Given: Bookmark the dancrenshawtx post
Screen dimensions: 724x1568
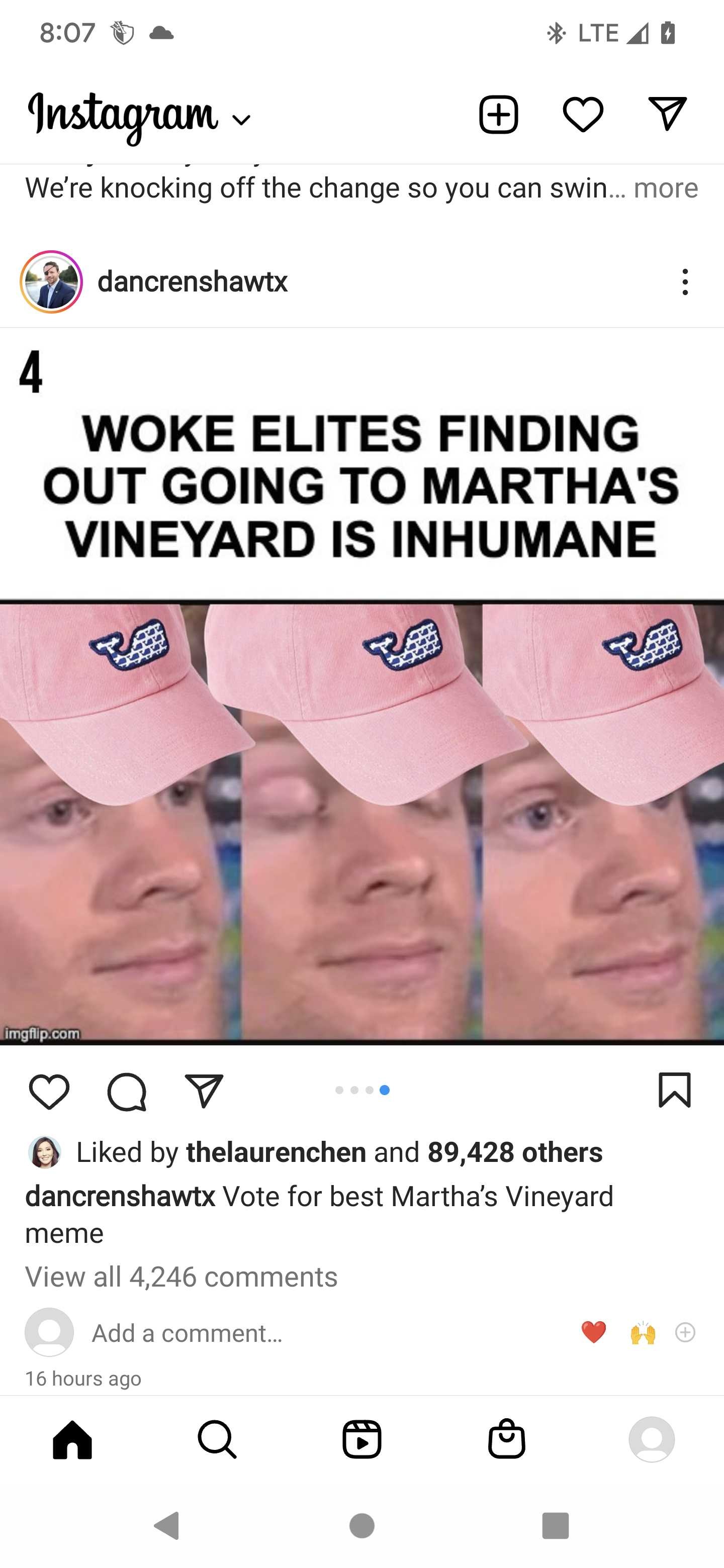Looking at the screenshot, I should [675, 1090].
